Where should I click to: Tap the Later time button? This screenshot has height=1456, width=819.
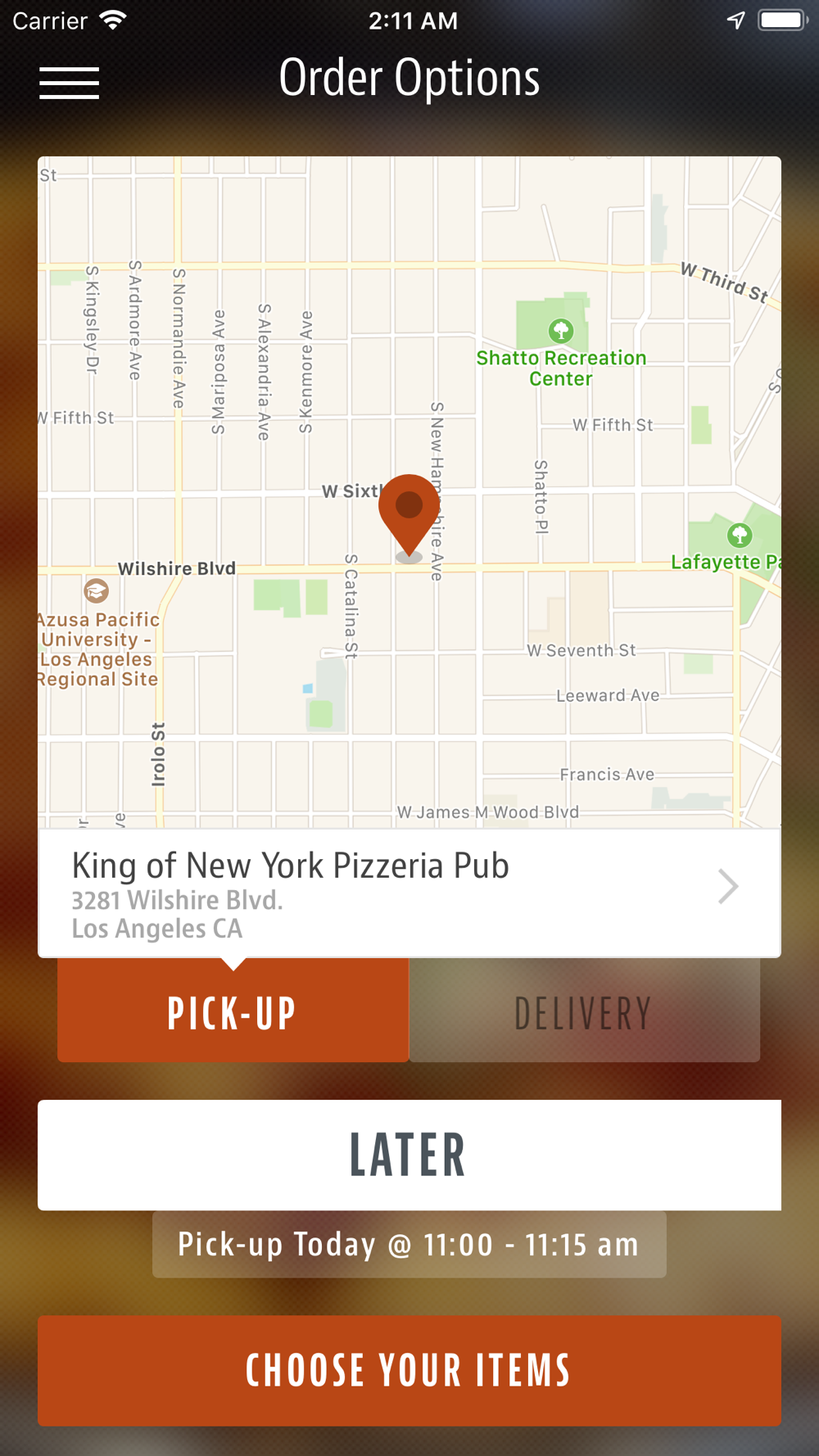click(409, 1155)
